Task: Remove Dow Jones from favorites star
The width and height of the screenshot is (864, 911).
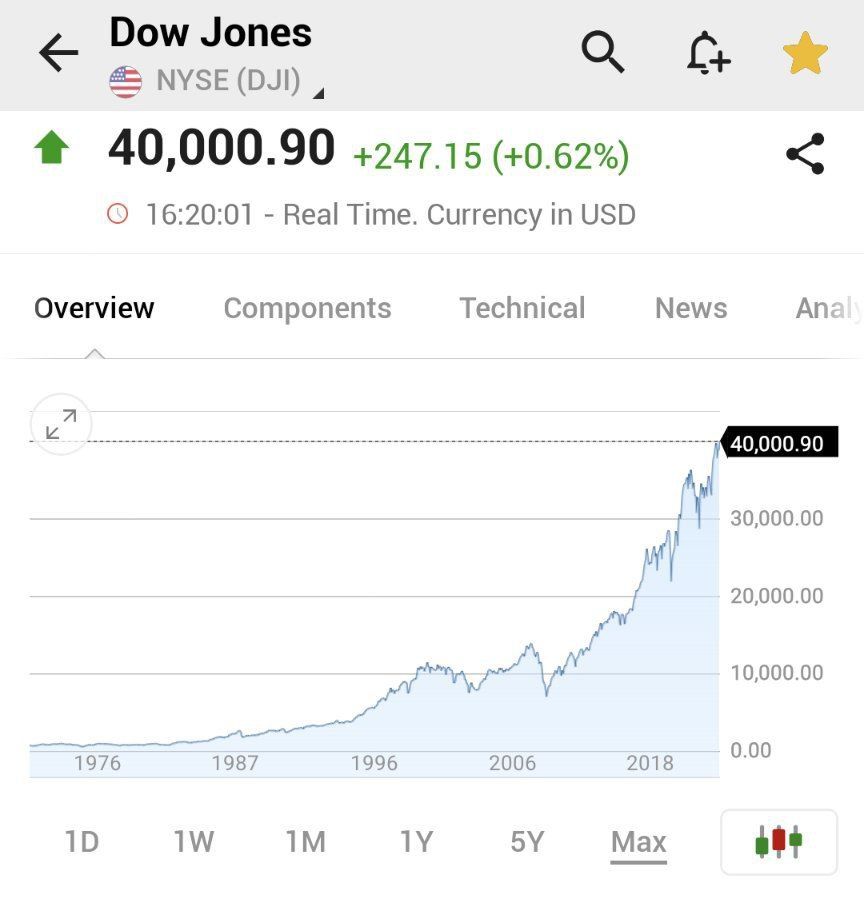Action: pos(805,54)
